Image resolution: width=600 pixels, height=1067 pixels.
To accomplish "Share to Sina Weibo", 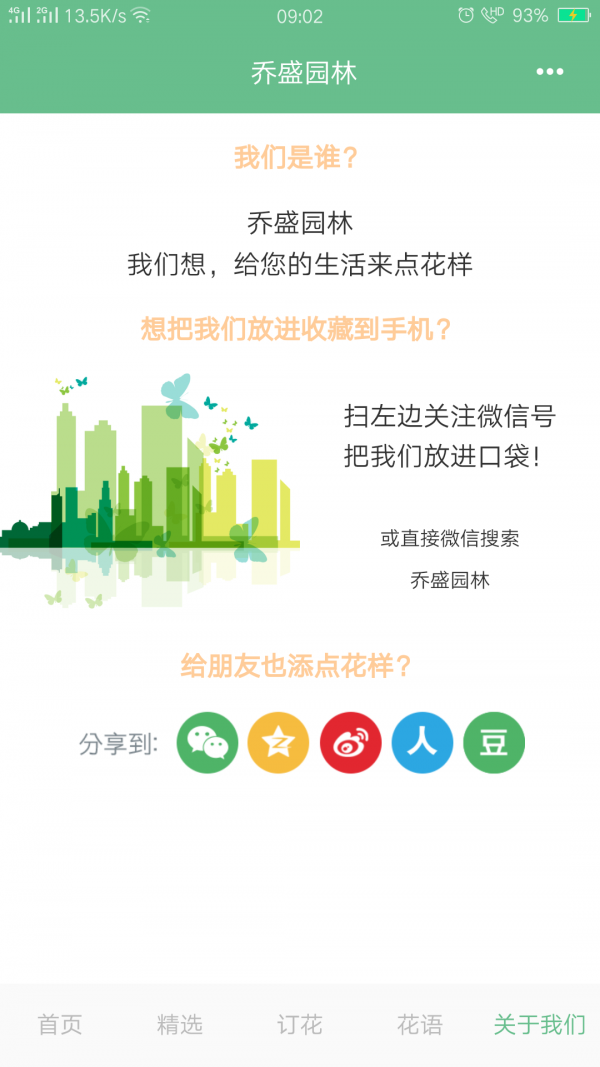I will [351, 743].
